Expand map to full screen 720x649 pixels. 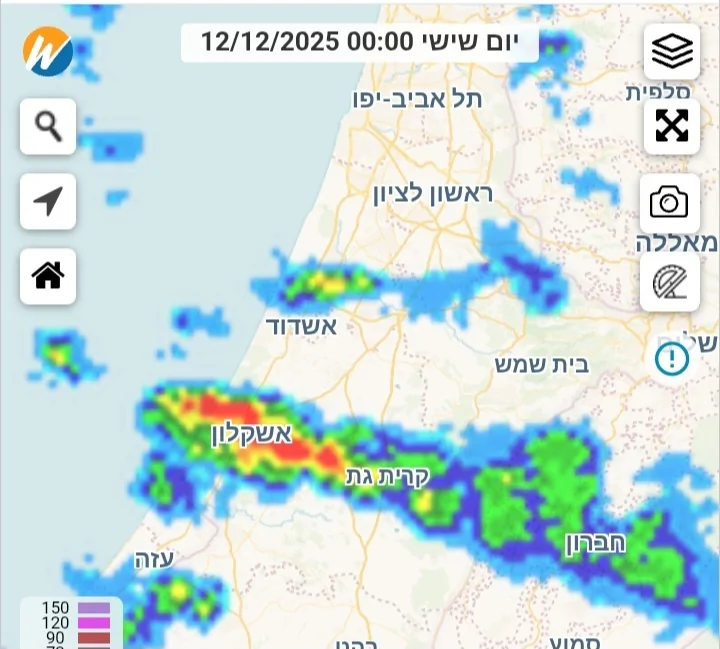pos(671,126)
